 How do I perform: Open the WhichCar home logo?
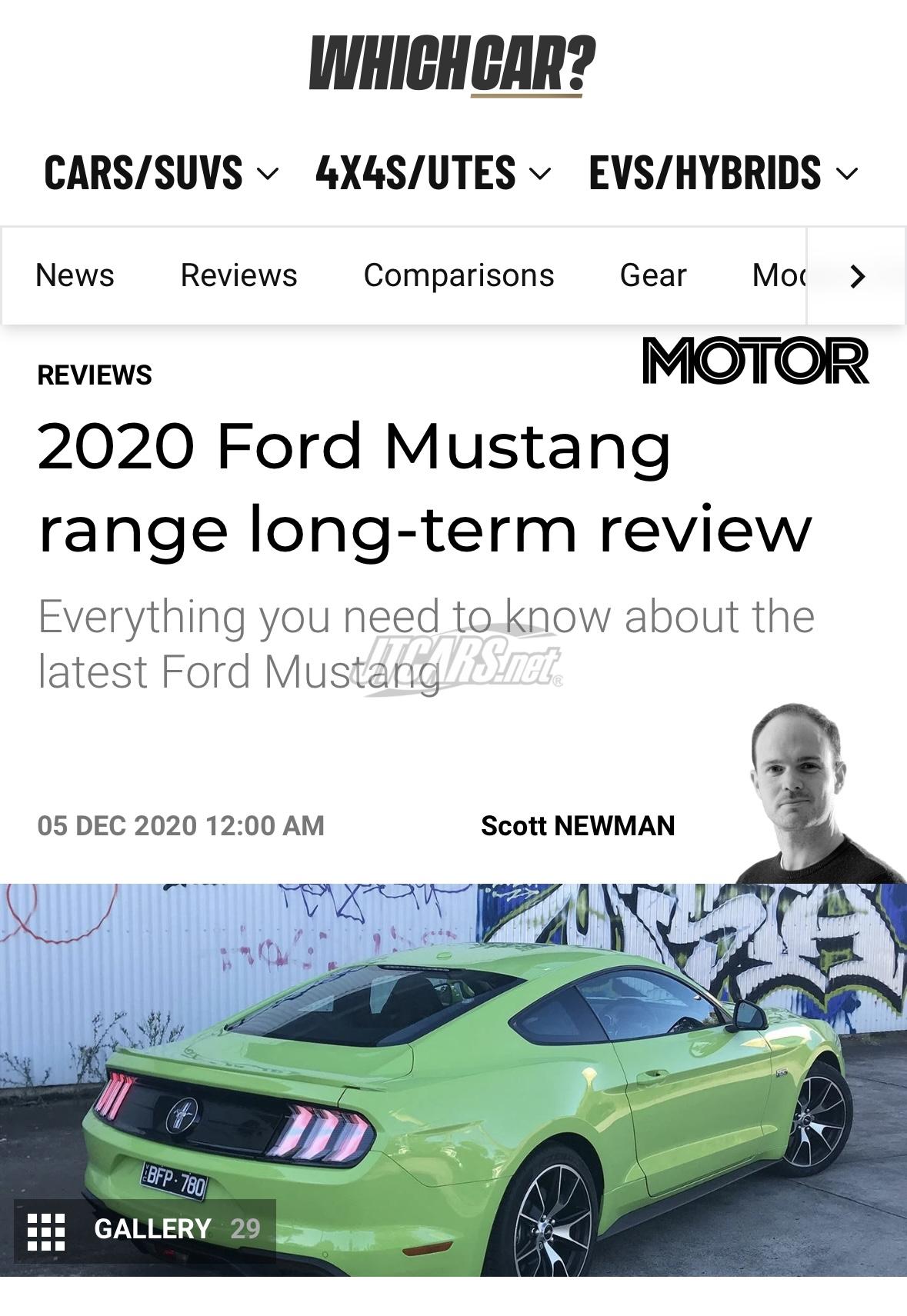(452, 65)
